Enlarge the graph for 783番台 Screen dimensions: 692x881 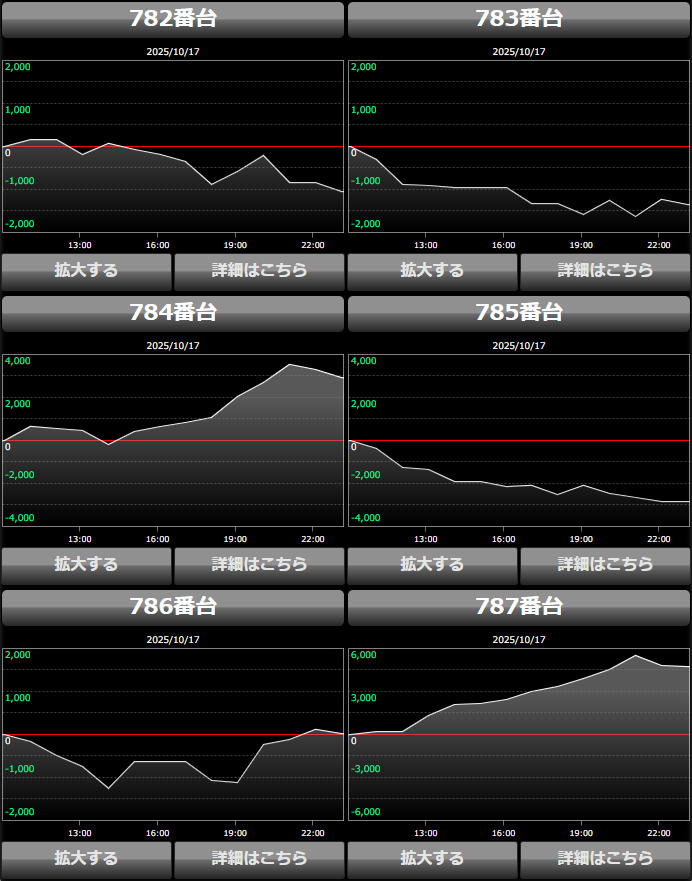pyautogui.click(x=432, y=270)
